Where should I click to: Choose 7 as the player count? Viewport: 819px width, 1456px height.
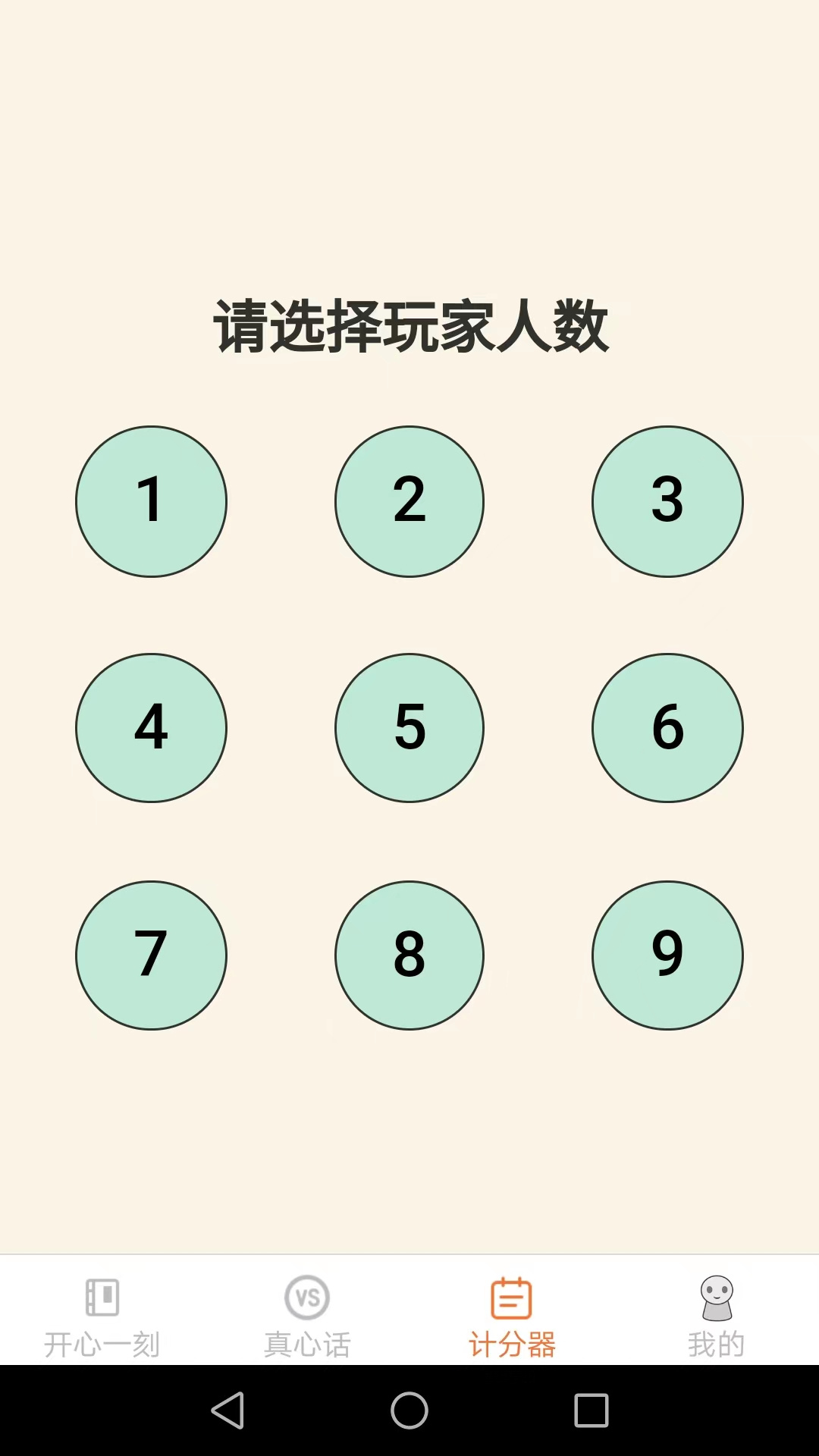151,956
